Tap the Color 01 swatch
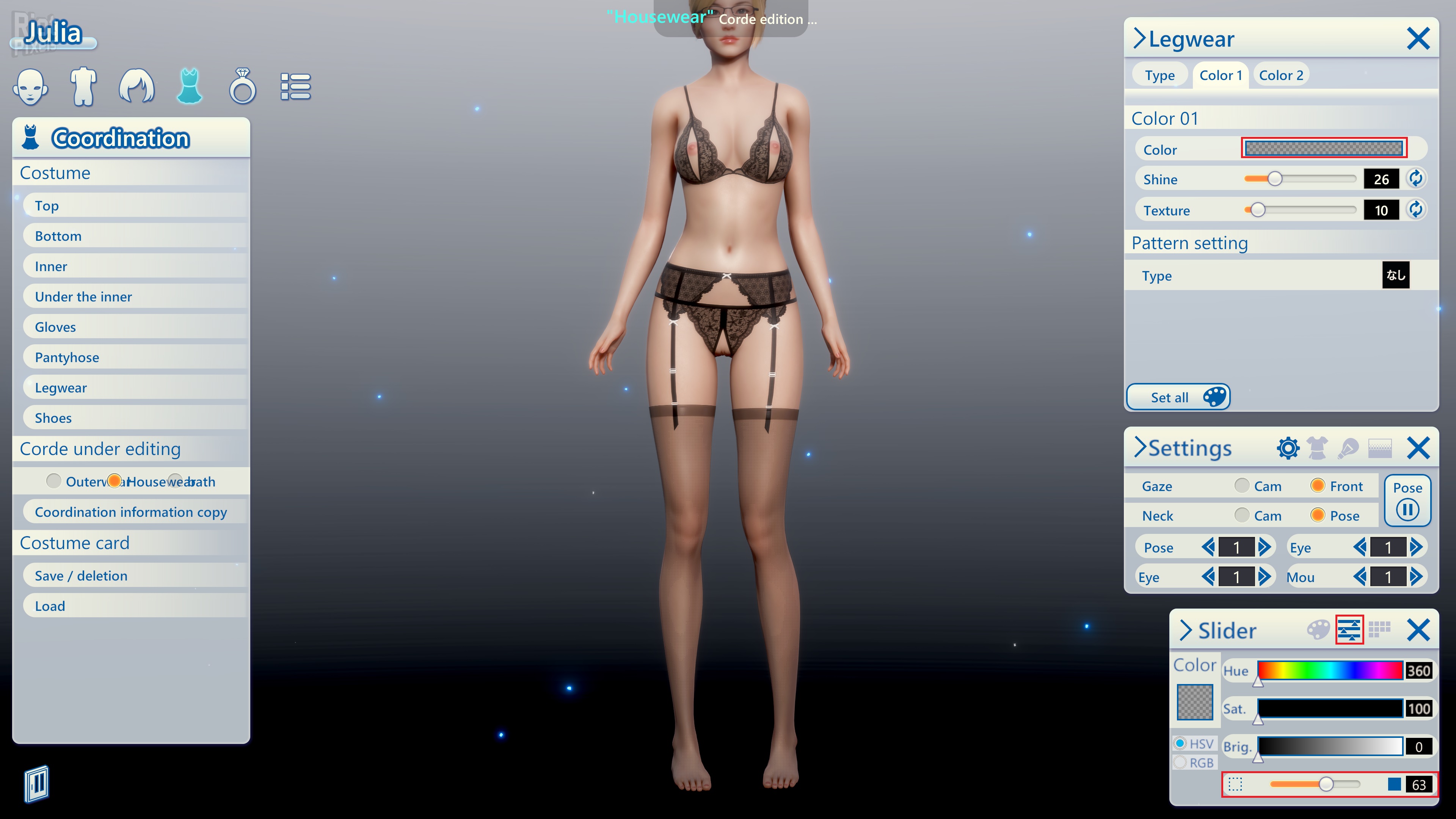1456x819 pixels. [1323, 149]
